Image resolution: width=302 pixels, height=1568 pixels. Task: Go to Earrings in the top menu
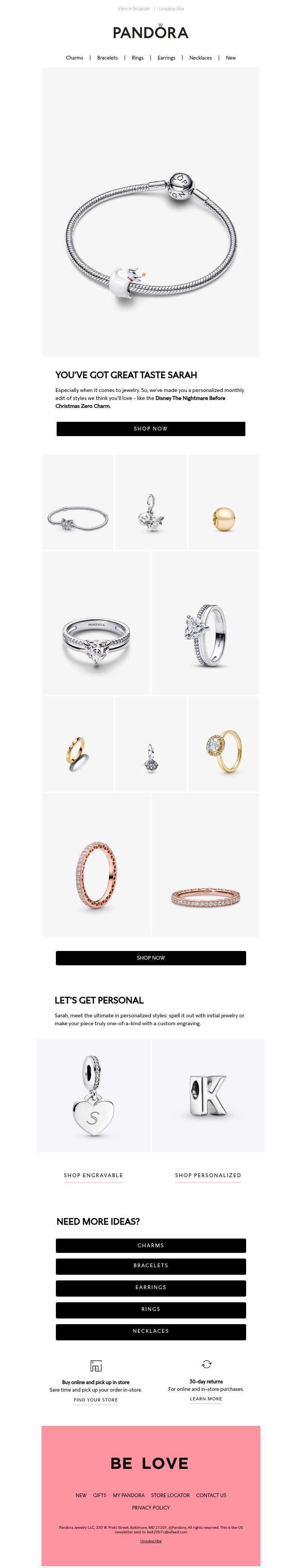point(166,58)
